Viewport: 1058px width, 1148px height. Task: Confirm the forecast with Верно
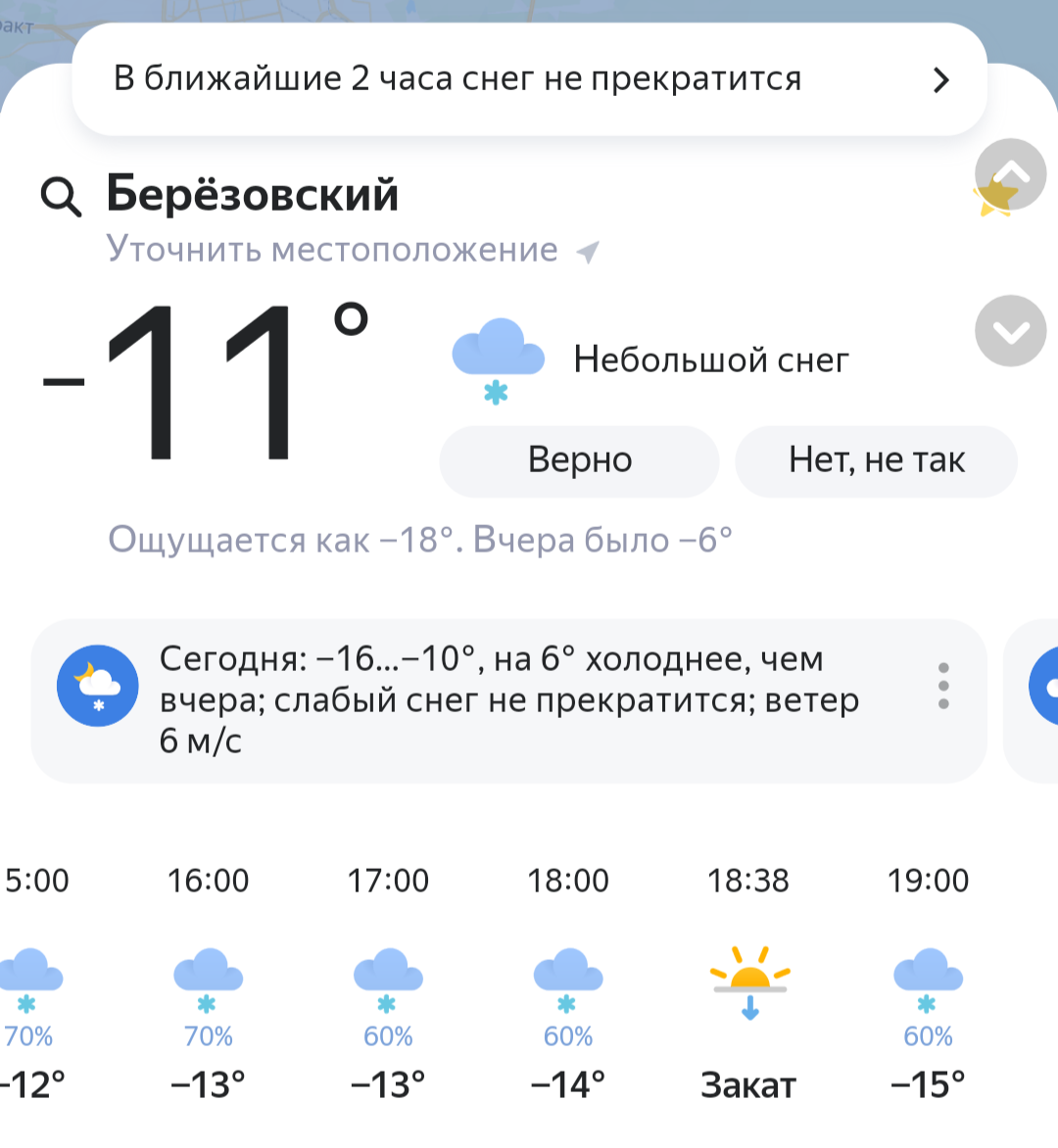(579, 460)
